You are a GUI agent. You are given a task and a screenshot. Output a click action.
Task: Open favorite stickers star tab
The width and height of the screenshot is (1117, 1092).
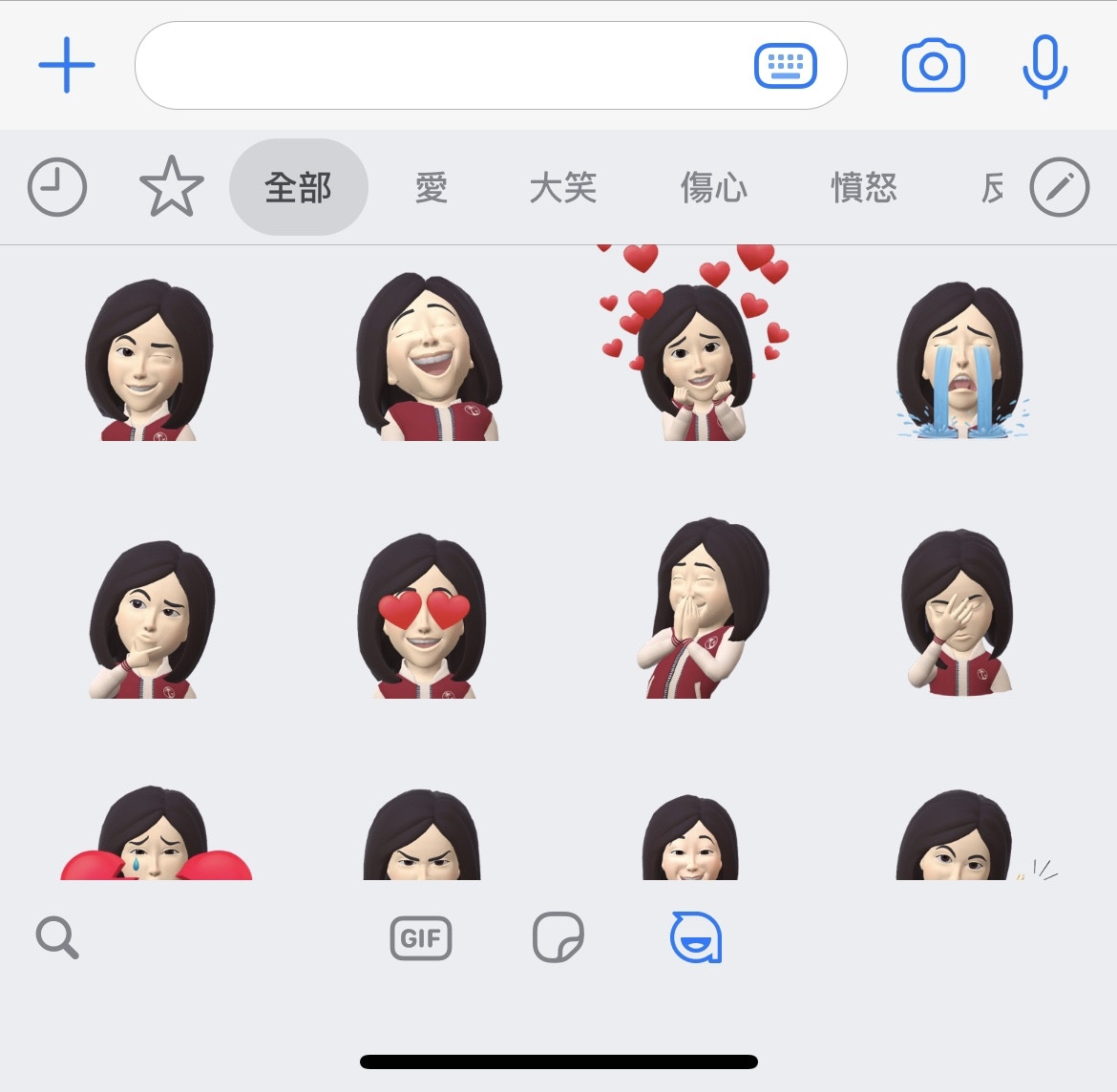(172, 187)
